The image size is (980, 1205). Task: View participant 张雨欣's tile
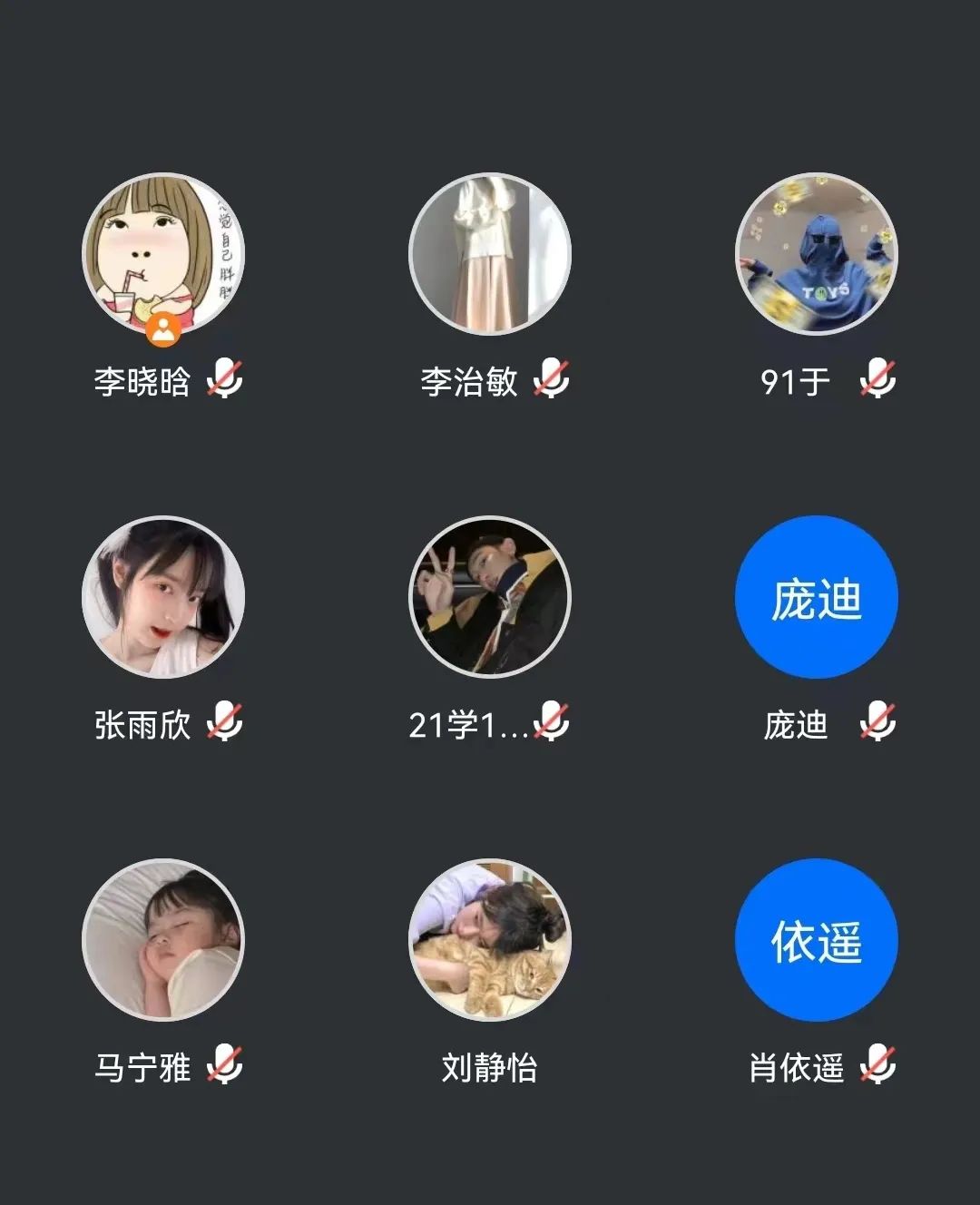coord(163,597)
